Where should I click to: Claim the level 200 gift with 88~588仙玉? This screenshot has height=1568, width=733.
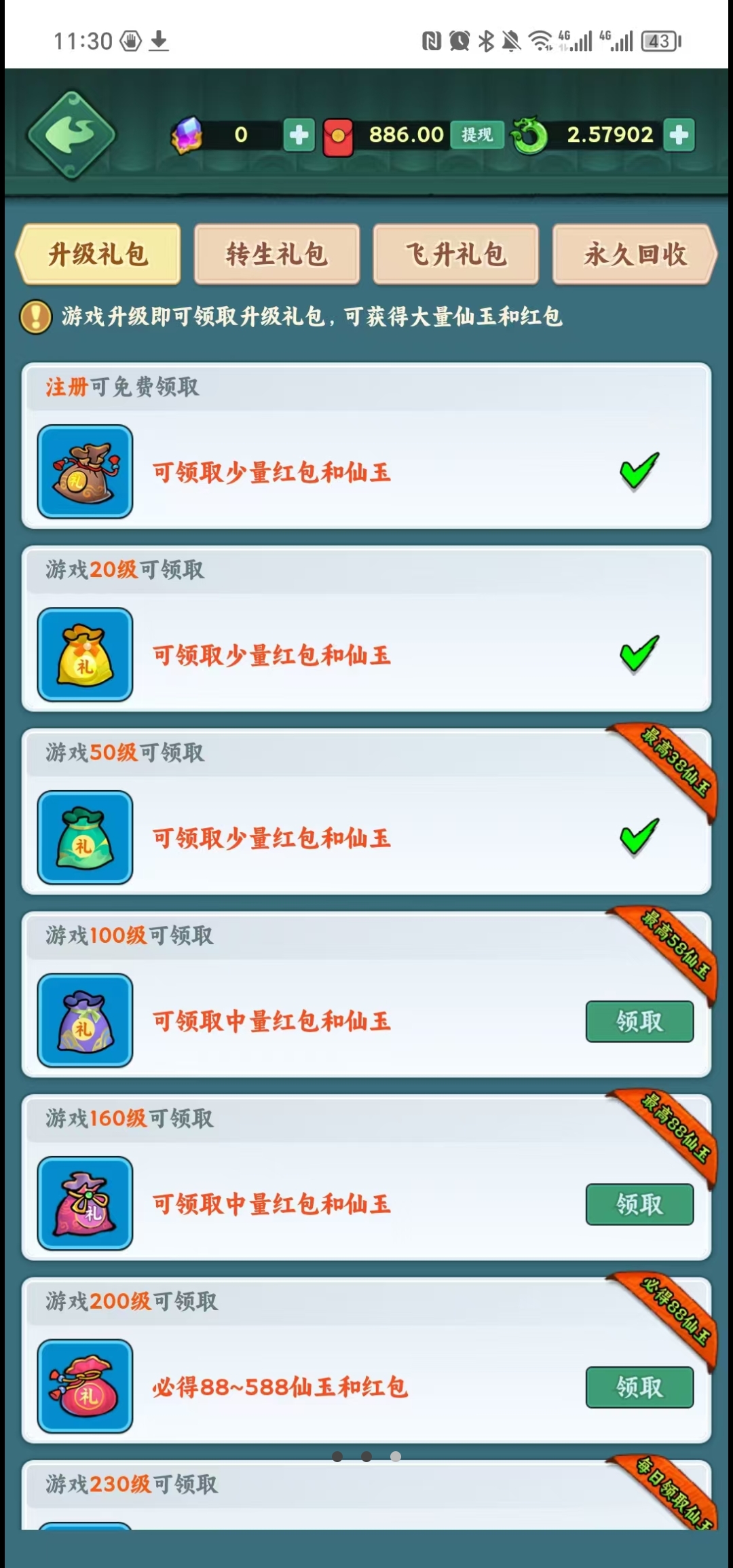click(639, 1387)
